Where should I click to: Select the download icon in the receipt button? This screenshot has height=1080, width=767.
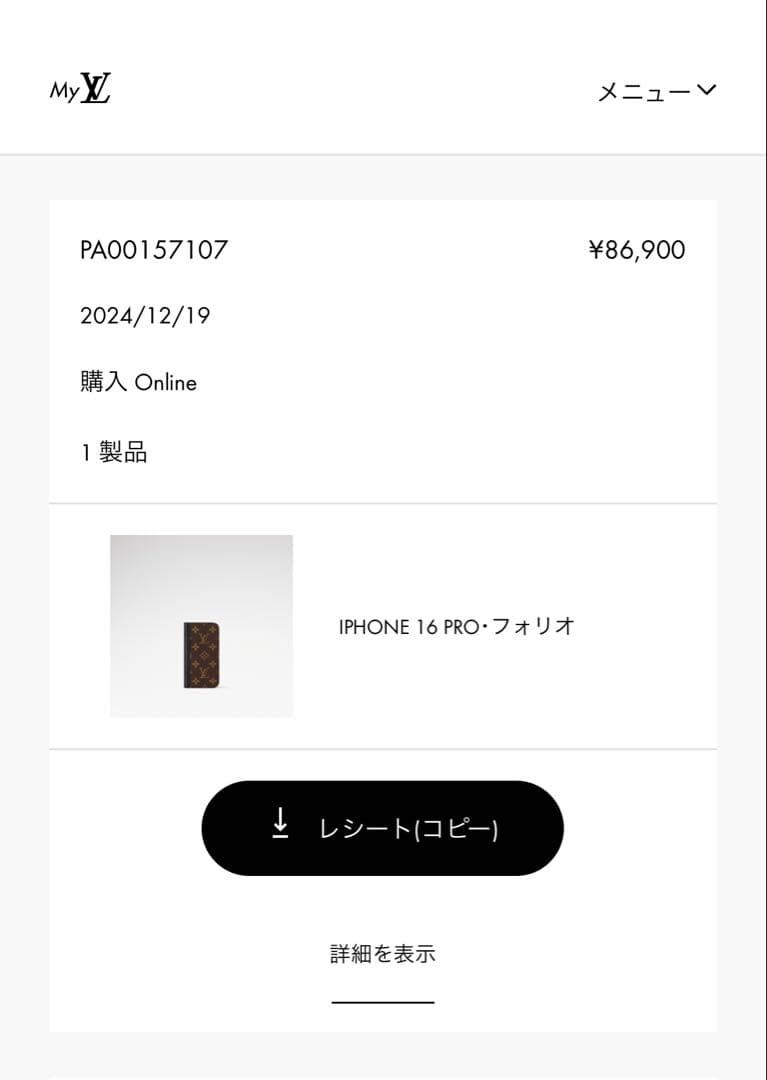click(280, 827)
